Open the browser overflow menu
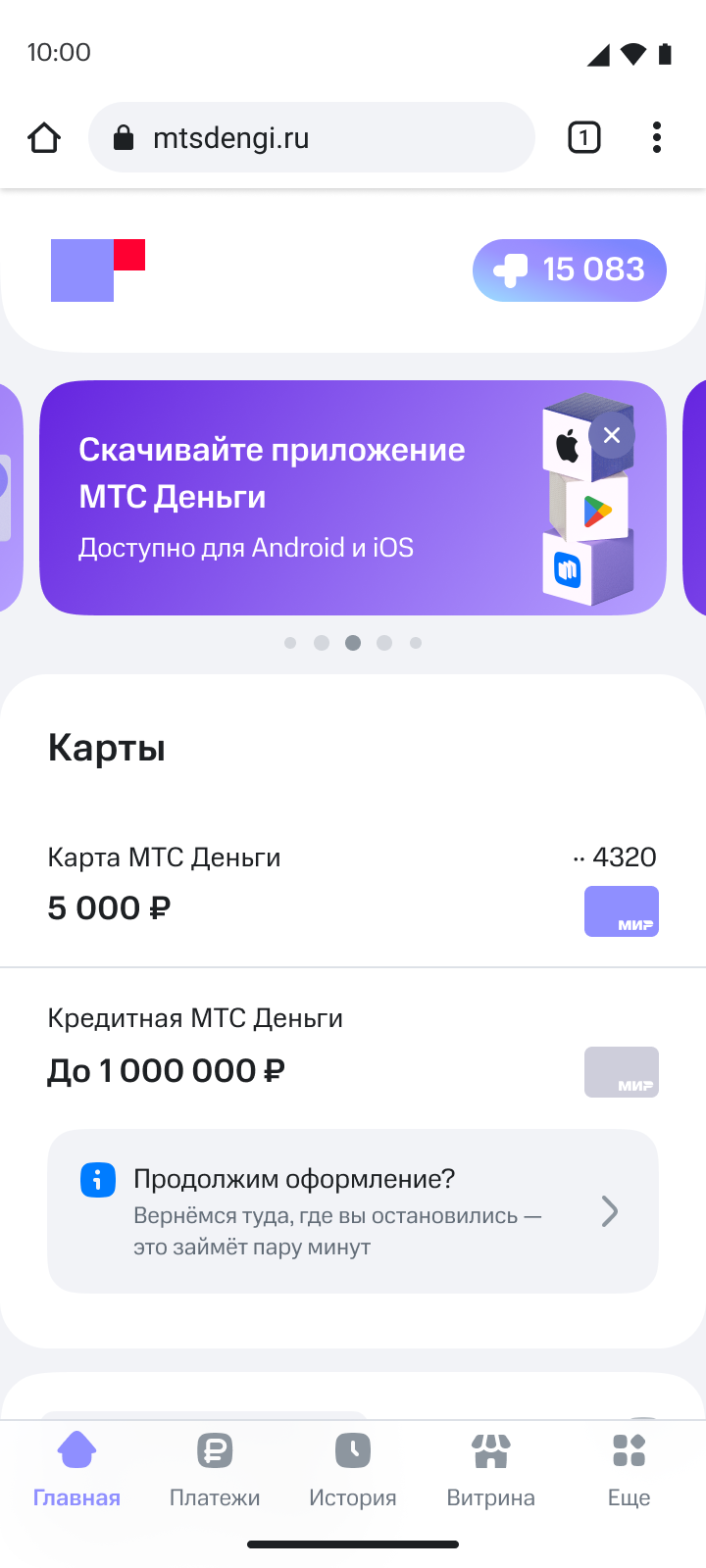Viewport: 706px width, 1568px height. pyautogui.click(x=656, y=138)
